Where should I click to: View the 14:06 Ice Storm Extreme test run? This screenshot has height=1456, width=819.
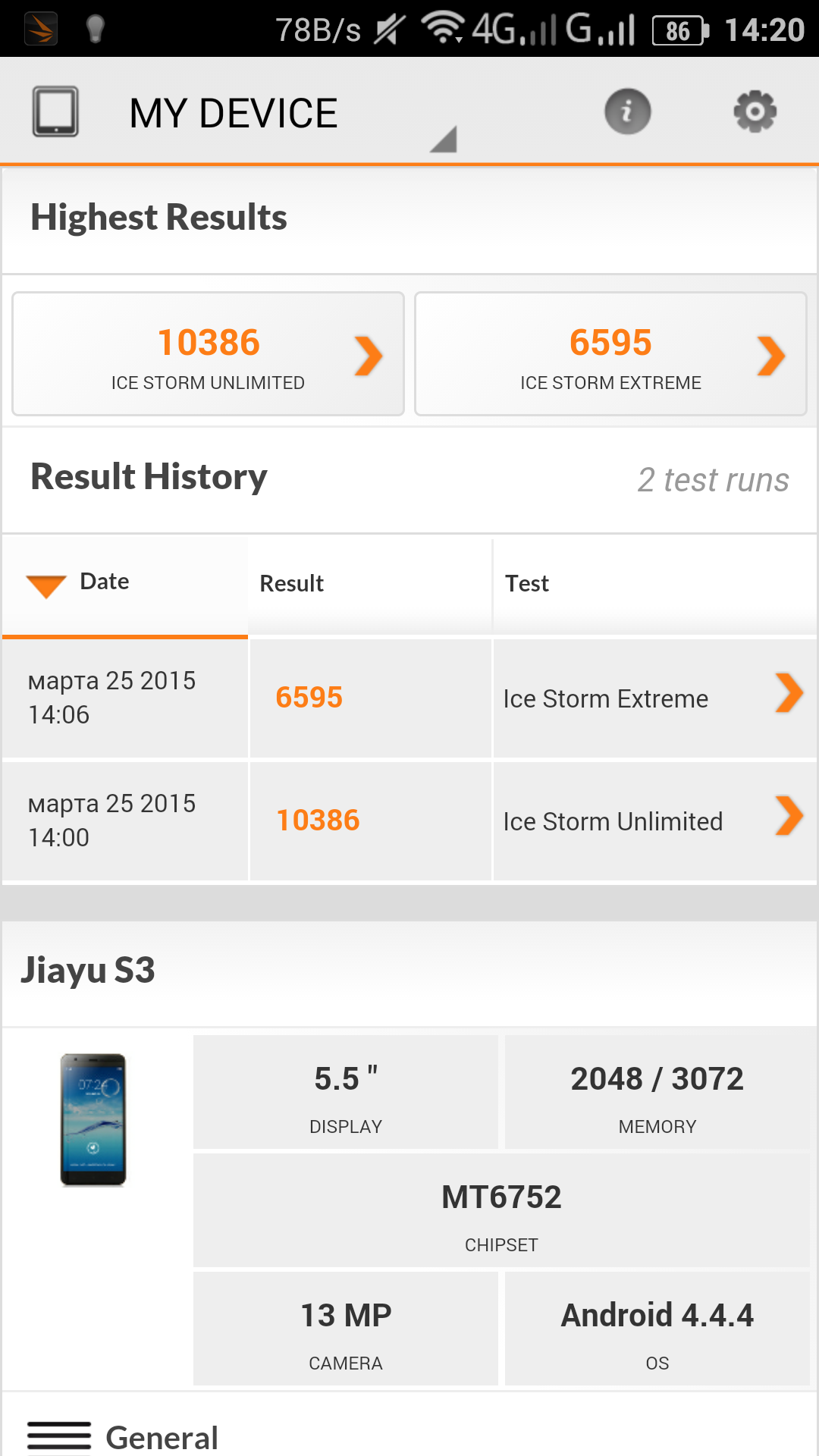[x=409, y=698]
